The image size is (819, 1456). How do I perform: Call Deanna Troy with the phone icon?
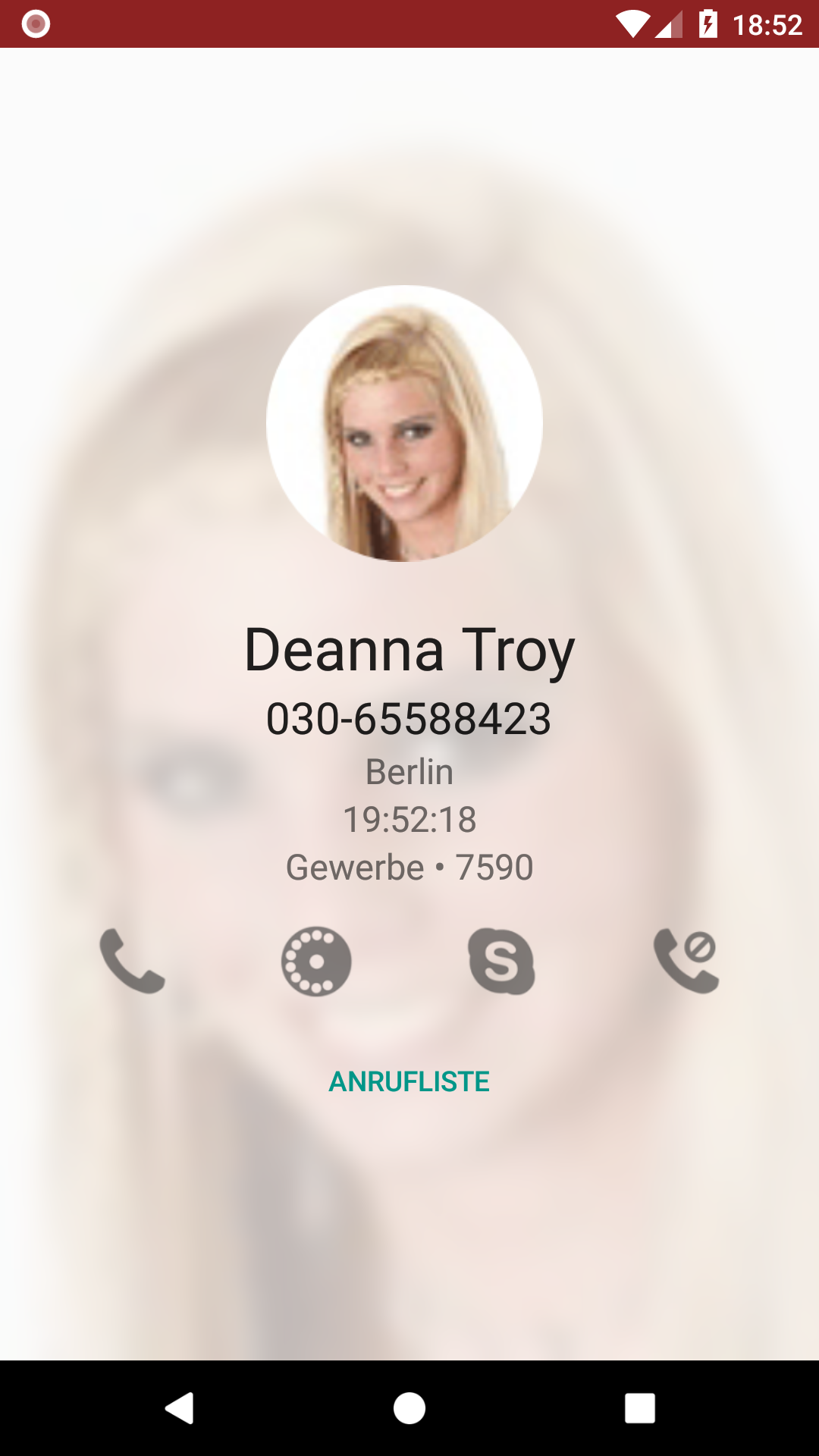[132, 961]
